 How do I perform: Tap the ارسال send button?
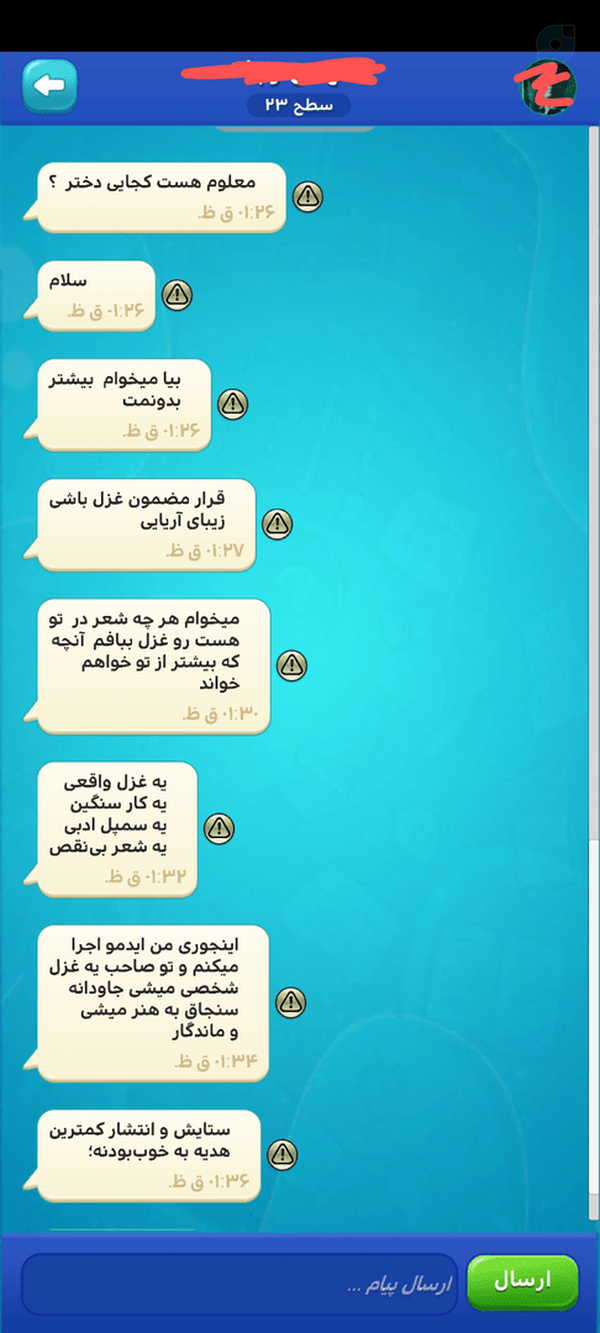click(x=522, y=1281)
